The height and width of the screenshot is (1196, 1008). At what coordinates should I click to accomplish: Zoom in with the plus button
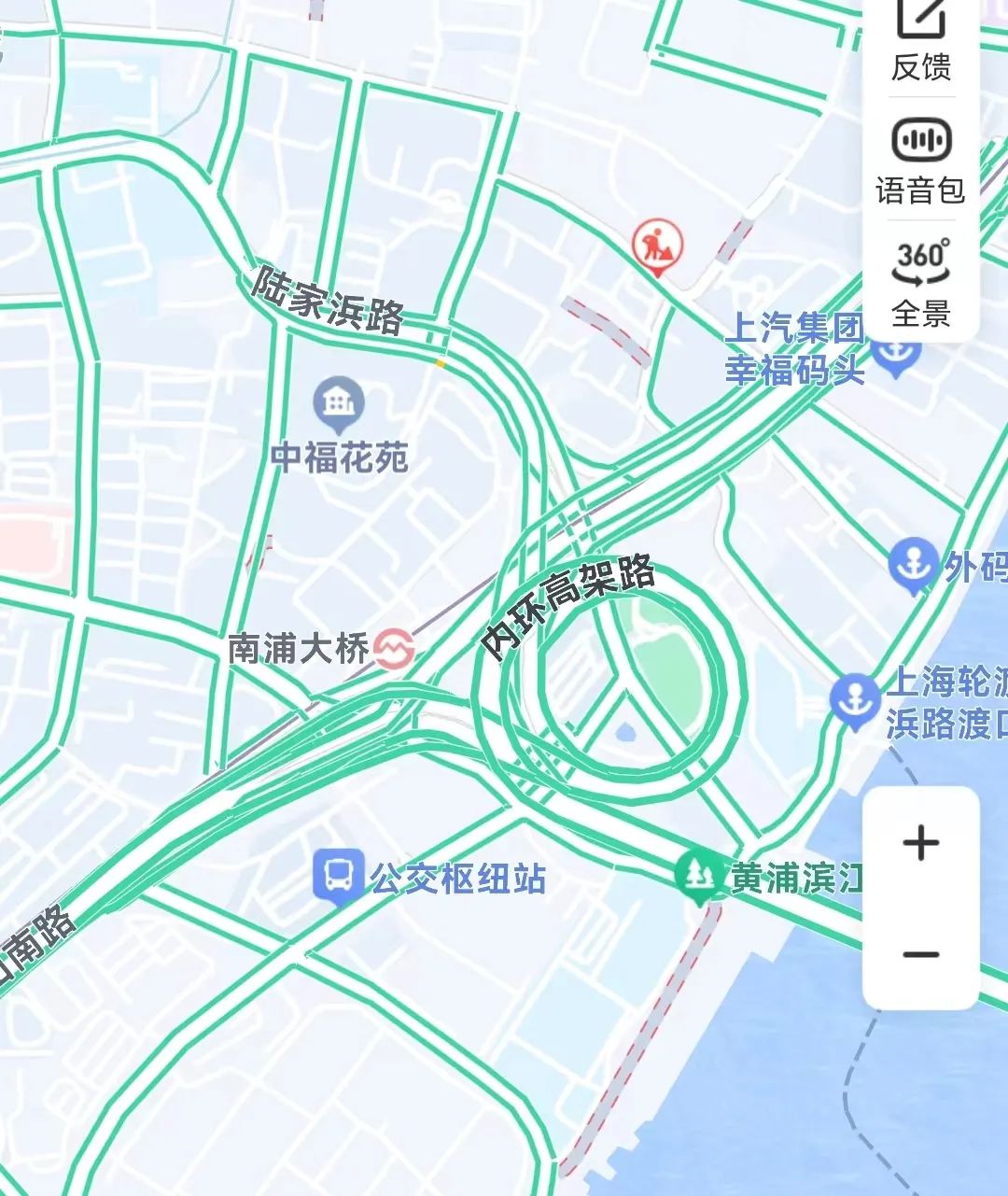(x=921, y=843)
